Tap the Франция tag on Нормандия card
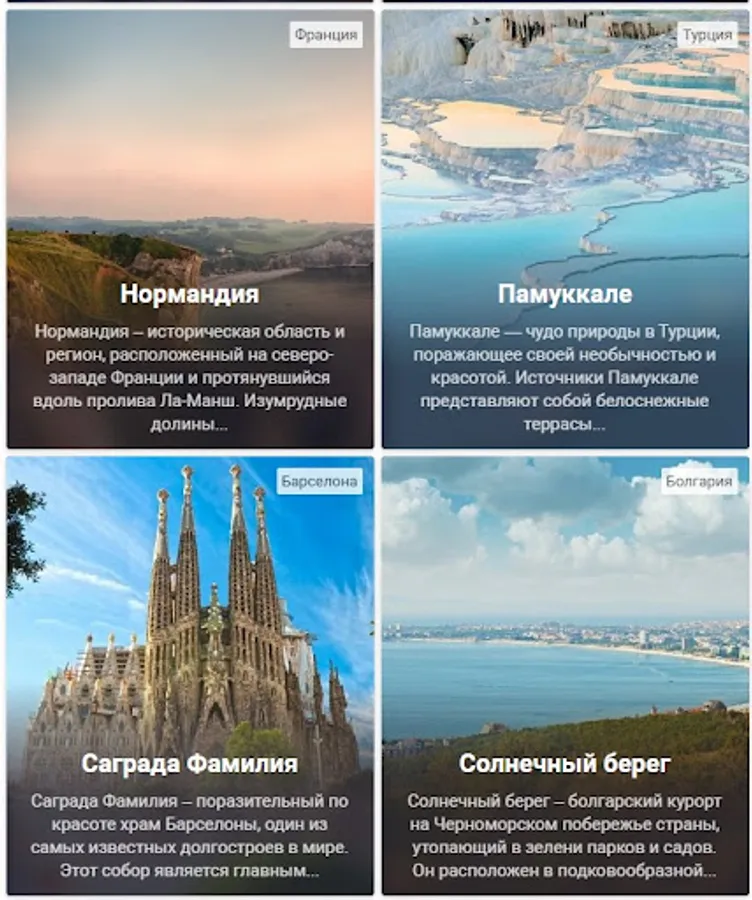 pyautogui.click(x=326, y=35)
